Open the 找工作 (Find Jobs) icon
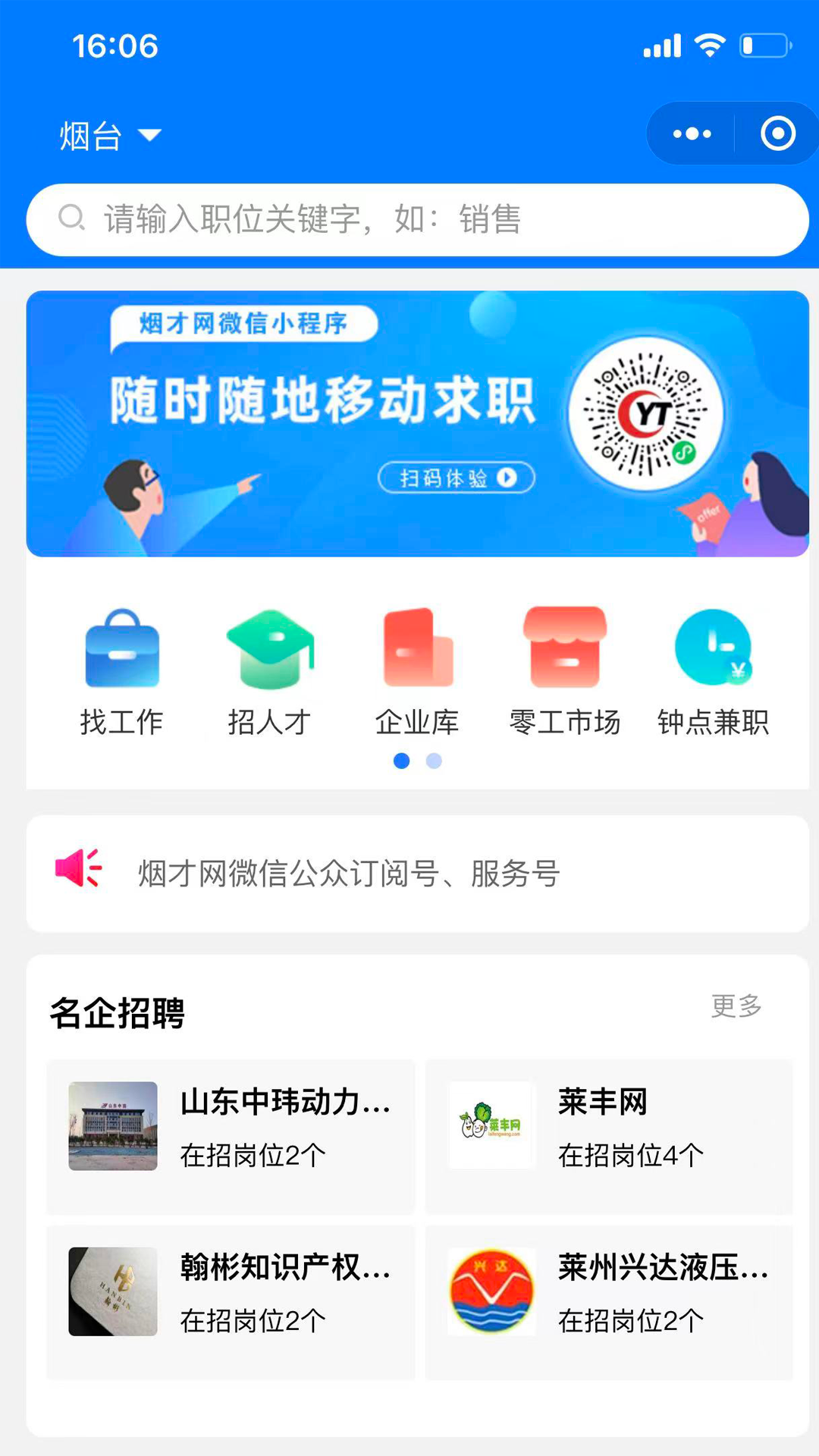819x1456 pixels. coord(122,667)
